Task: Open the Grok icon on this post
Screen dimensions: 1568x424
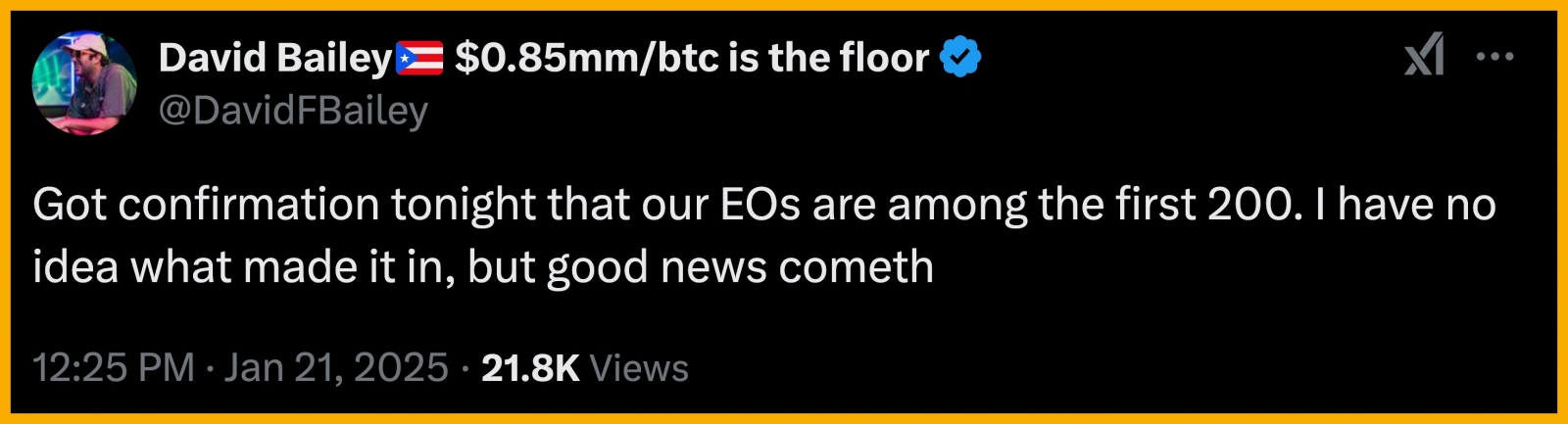Action: [1424, 55]
